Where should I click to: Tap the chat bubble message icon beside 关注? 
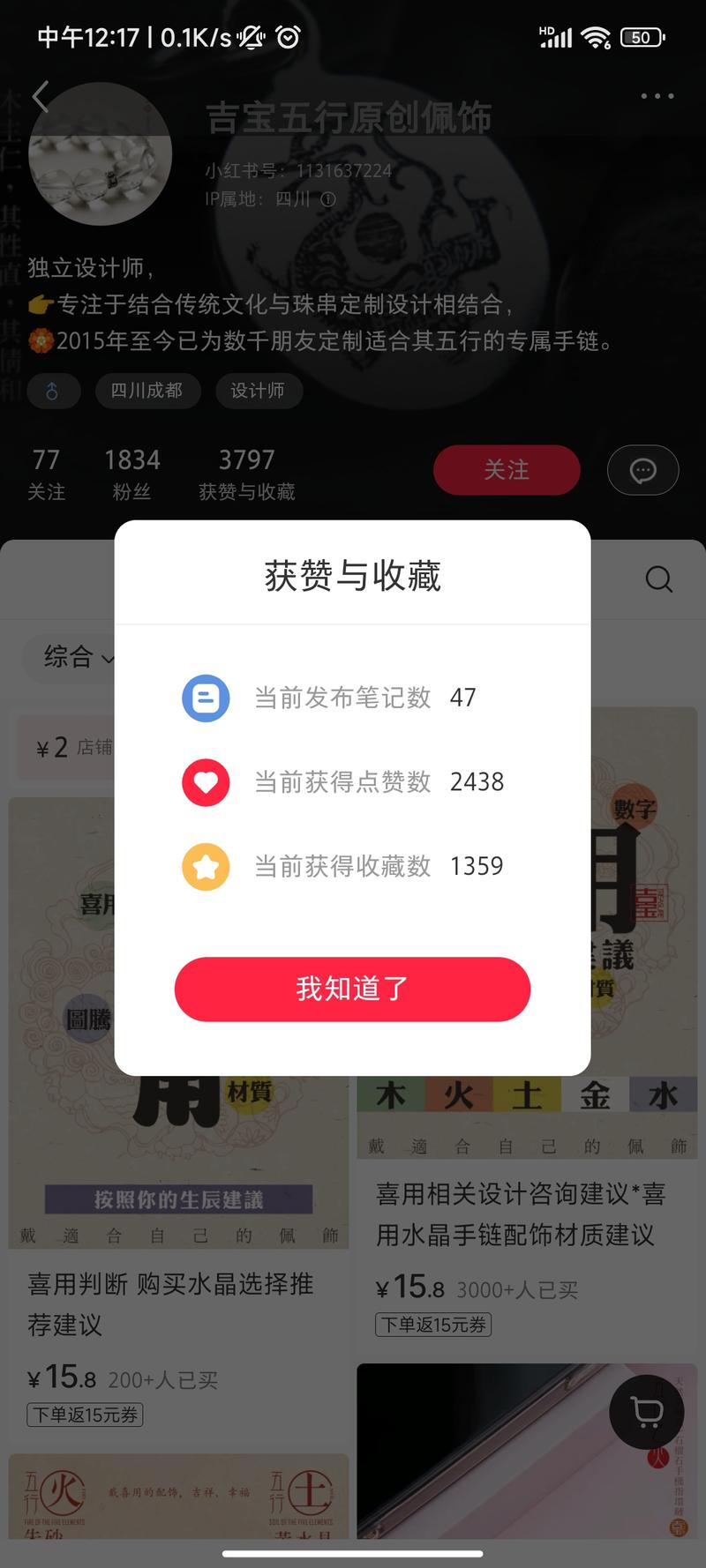pos(643,470)
